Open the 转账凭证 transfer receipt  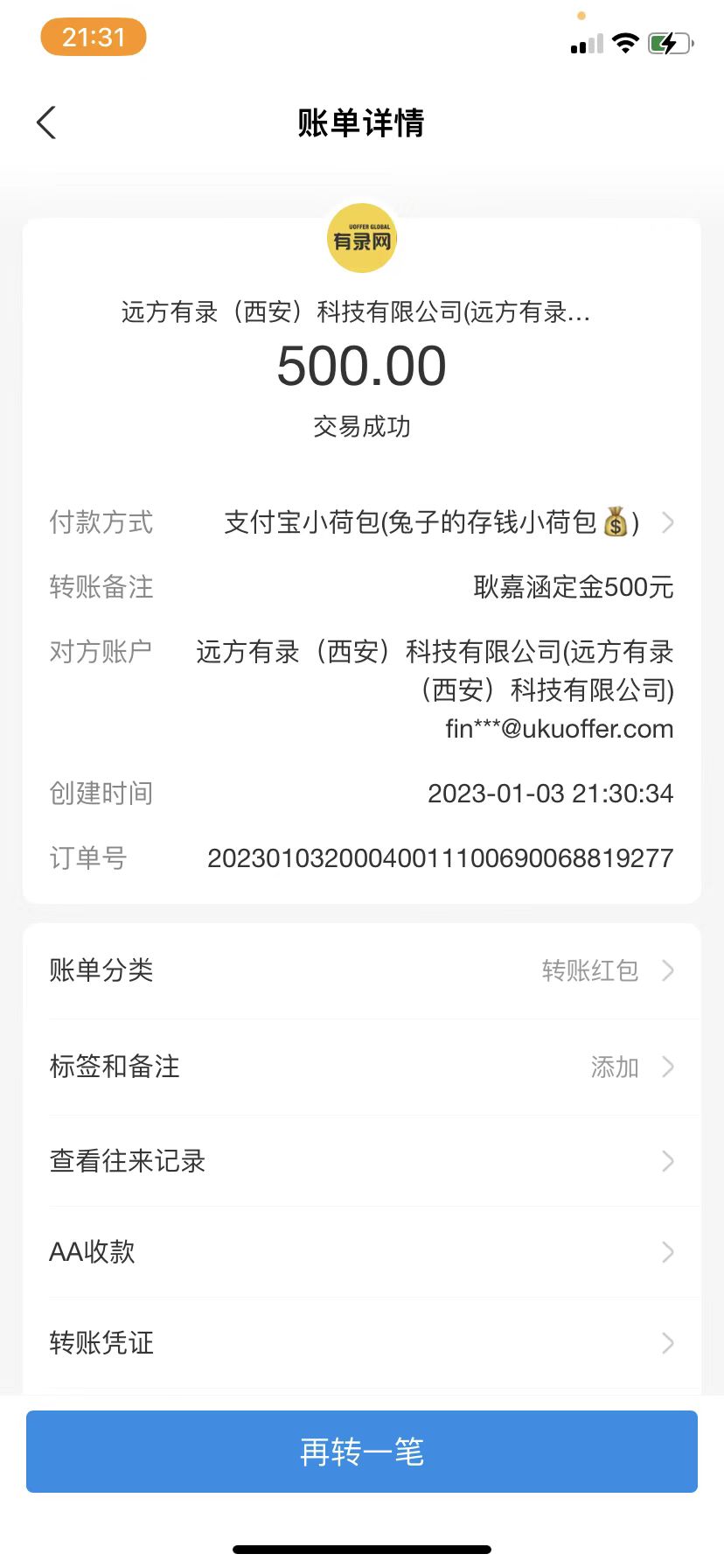pyautogui.click(x=362, y=1343)
